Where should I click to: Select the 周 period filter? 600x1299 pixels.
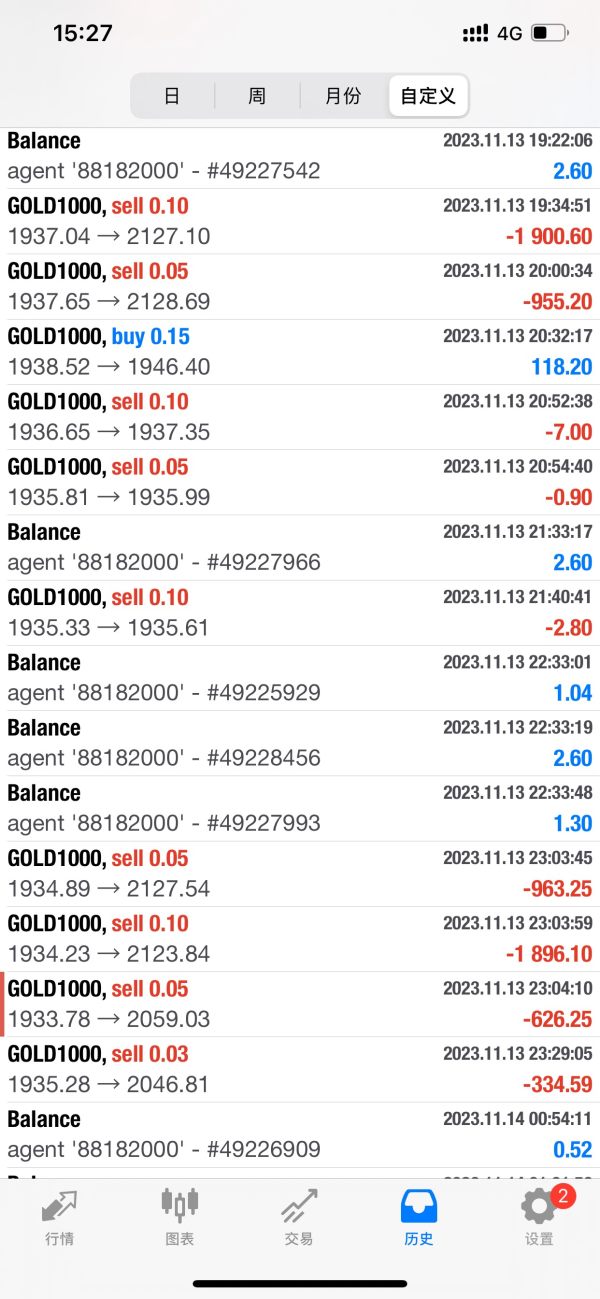pos(257,96)
